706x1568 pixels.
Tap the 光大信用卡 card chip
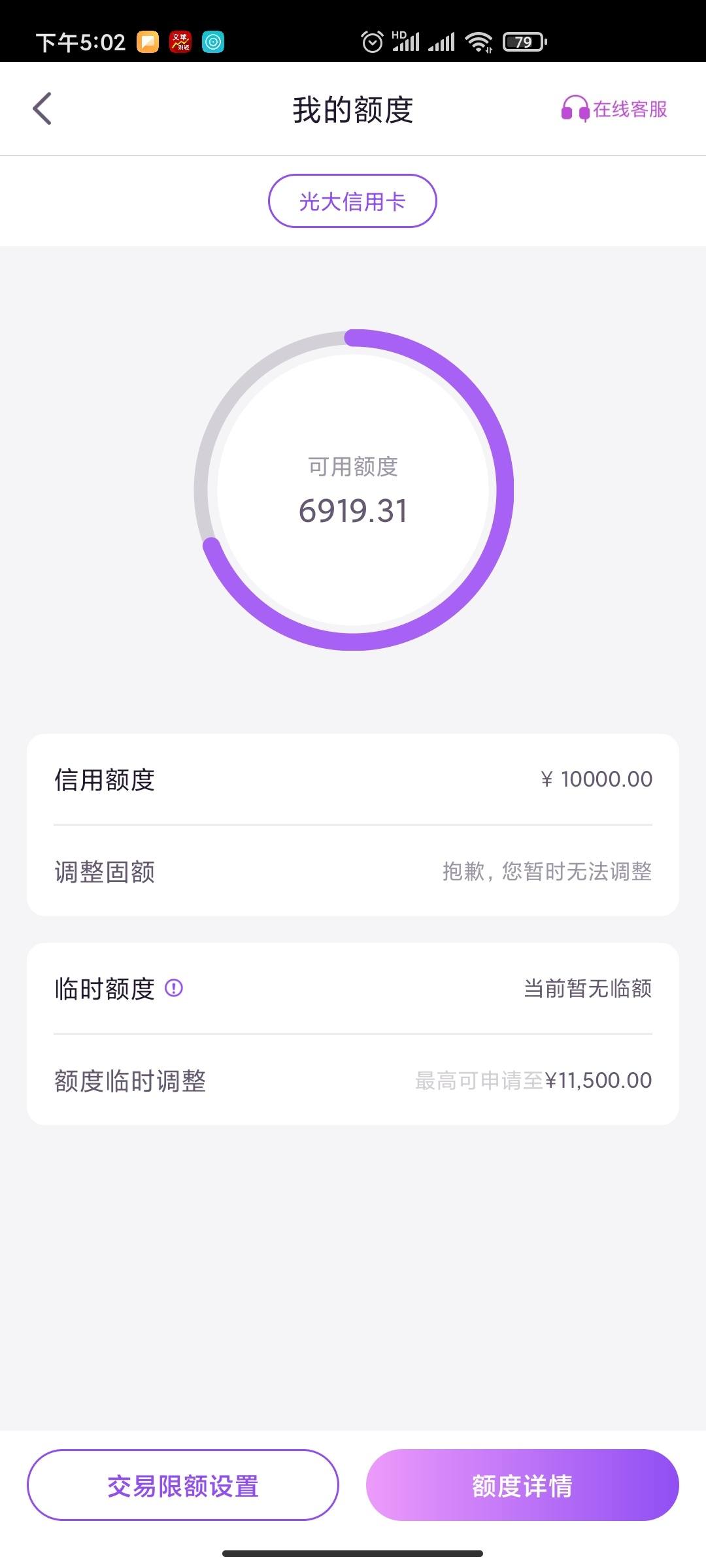(352, 201)
